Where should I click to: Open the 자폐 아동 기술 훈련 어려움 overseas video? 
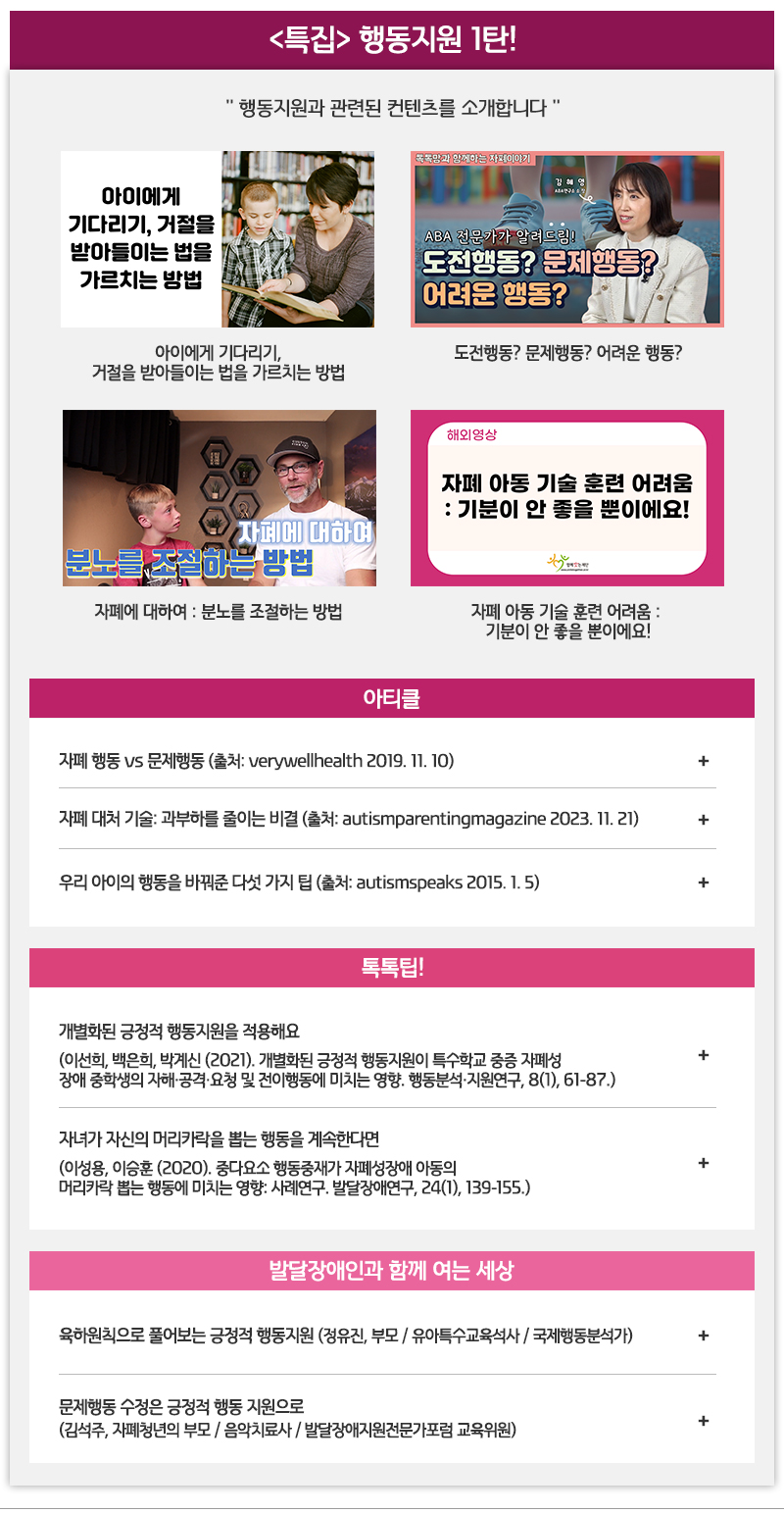click(x=566, y=498)
